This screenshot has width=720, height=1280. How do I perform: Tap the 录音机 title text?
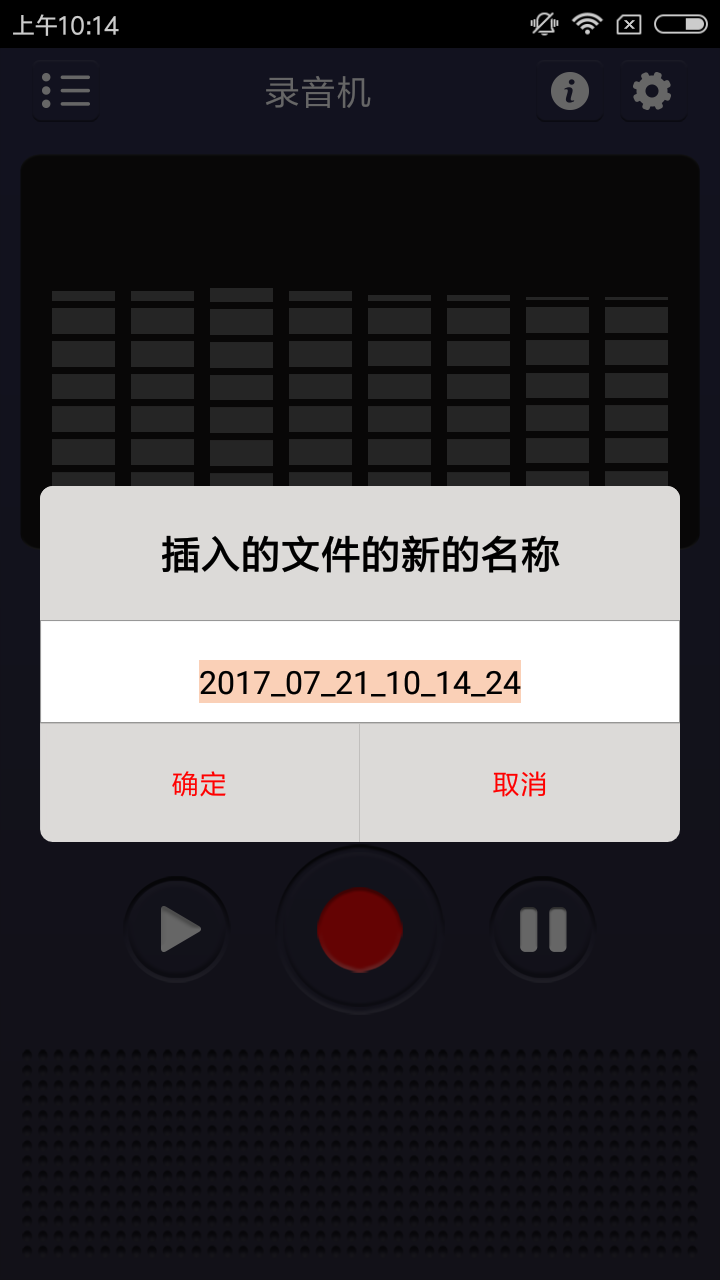[320, 91]
